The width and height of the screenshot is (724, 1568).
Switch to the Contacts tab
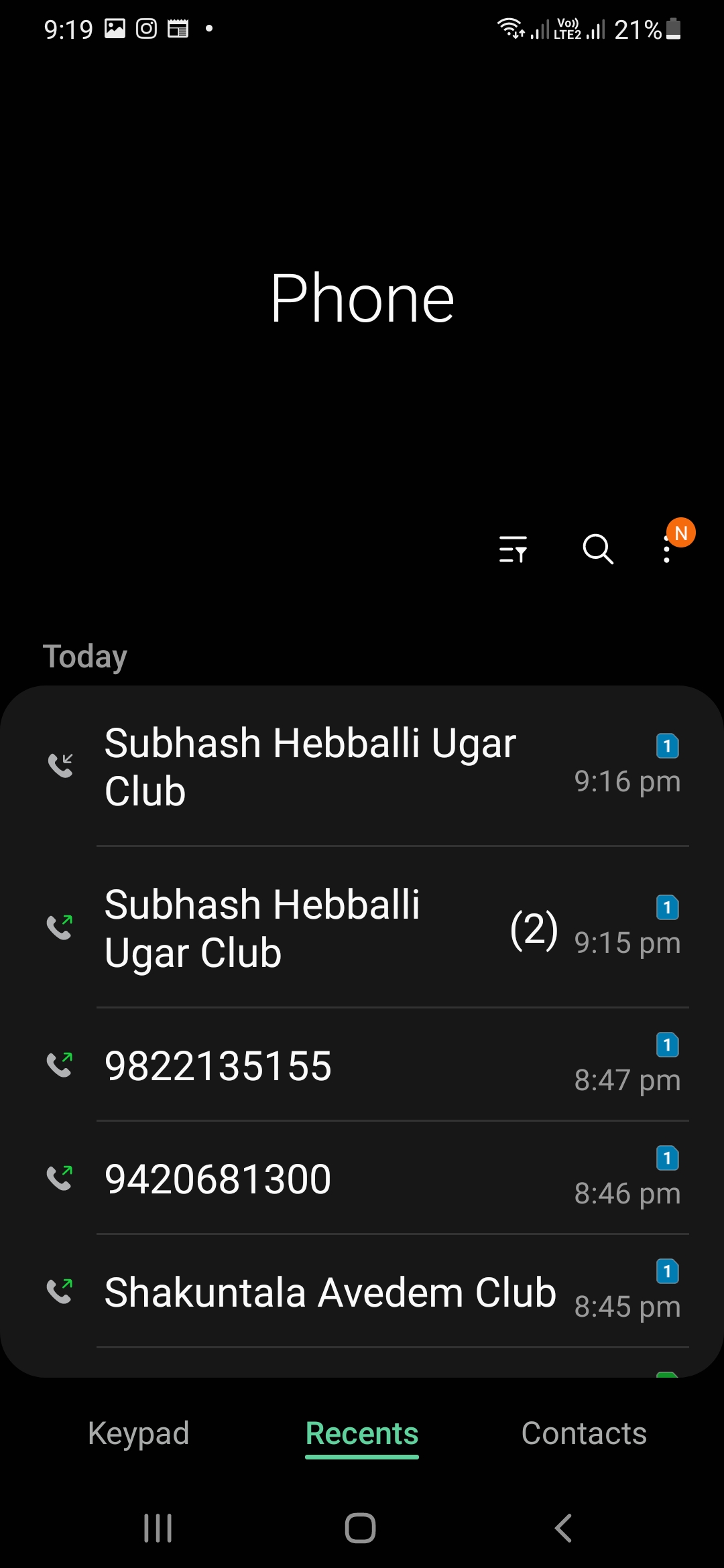[x=584, y=1434]
